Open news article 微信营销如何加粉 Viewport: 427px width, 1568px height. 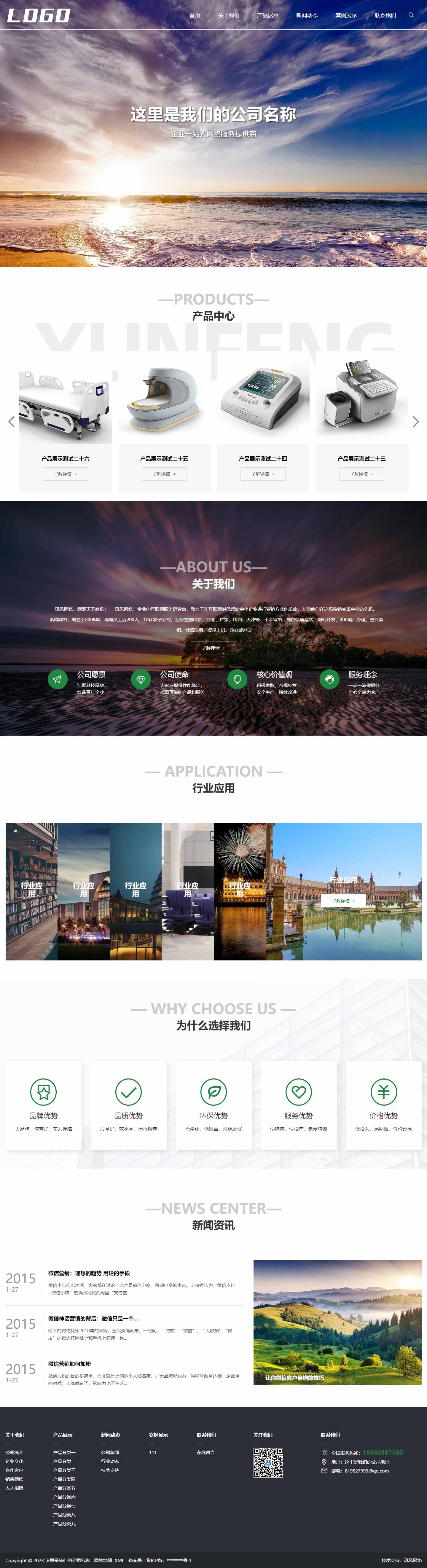[x=69, y=1363]
